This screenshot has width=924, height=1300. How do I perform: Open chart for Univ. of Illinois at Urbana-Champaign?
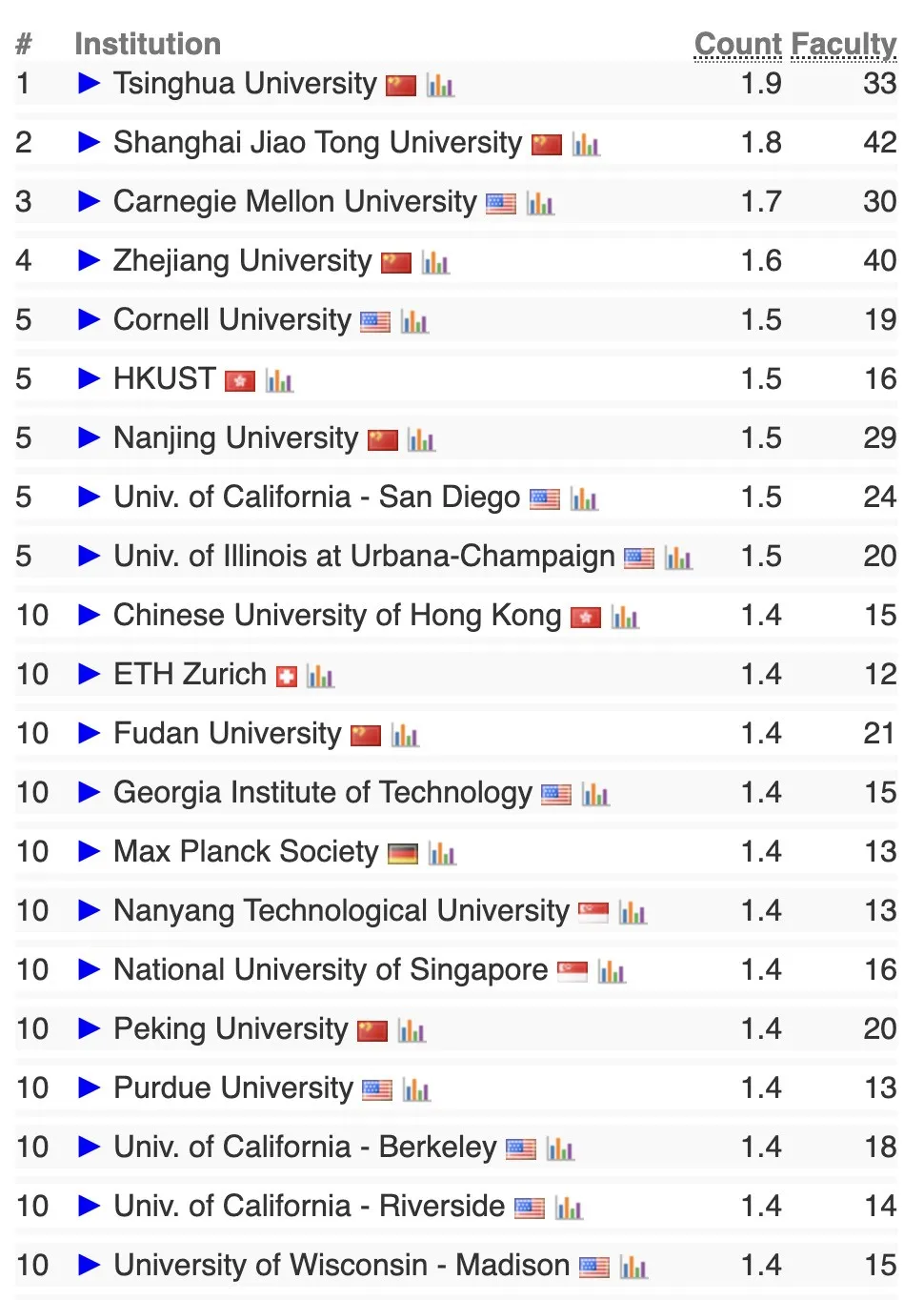pyautogui.click(x=678, y=559)
